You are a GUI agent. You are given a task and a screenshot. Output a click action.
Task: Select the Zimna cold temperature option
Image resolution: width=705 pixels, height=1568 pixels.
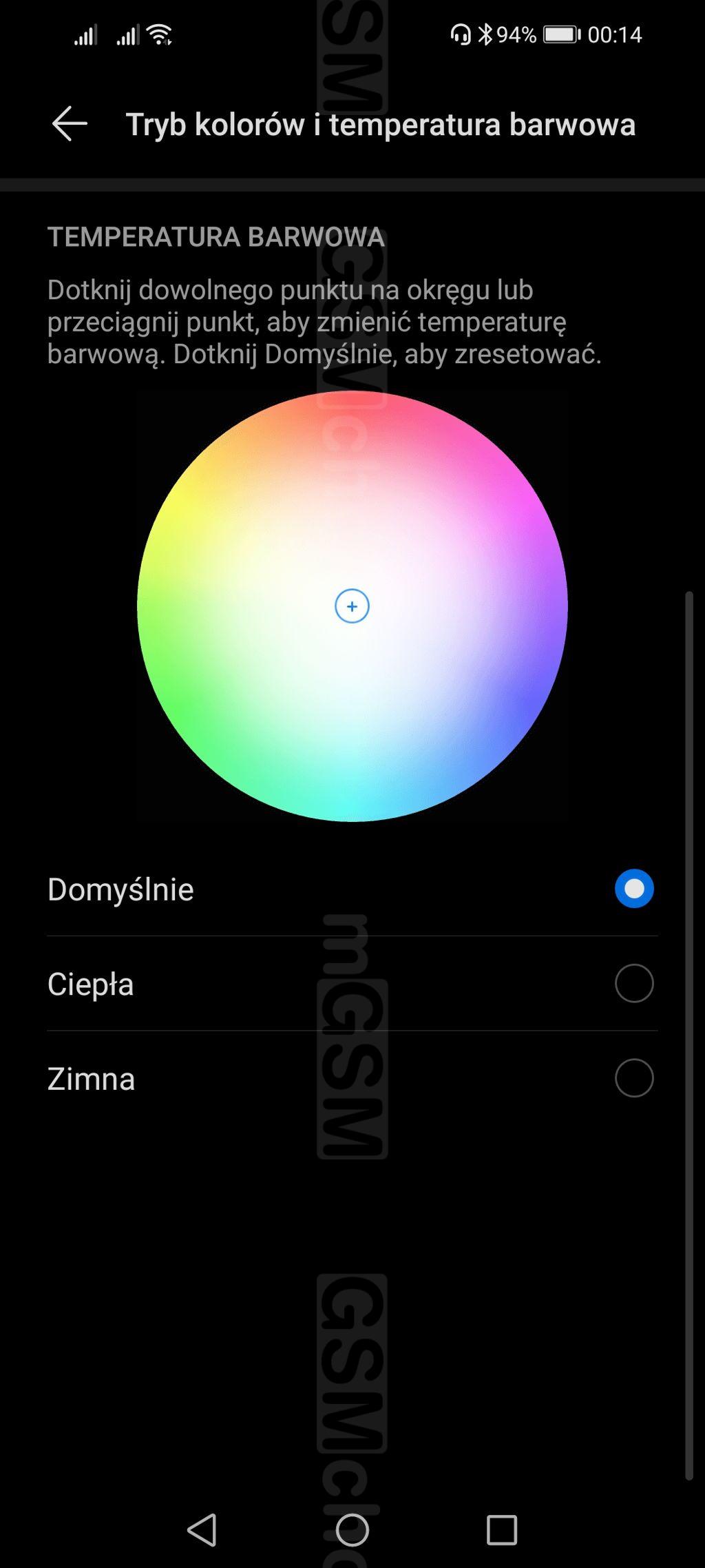coord(633,1078)
